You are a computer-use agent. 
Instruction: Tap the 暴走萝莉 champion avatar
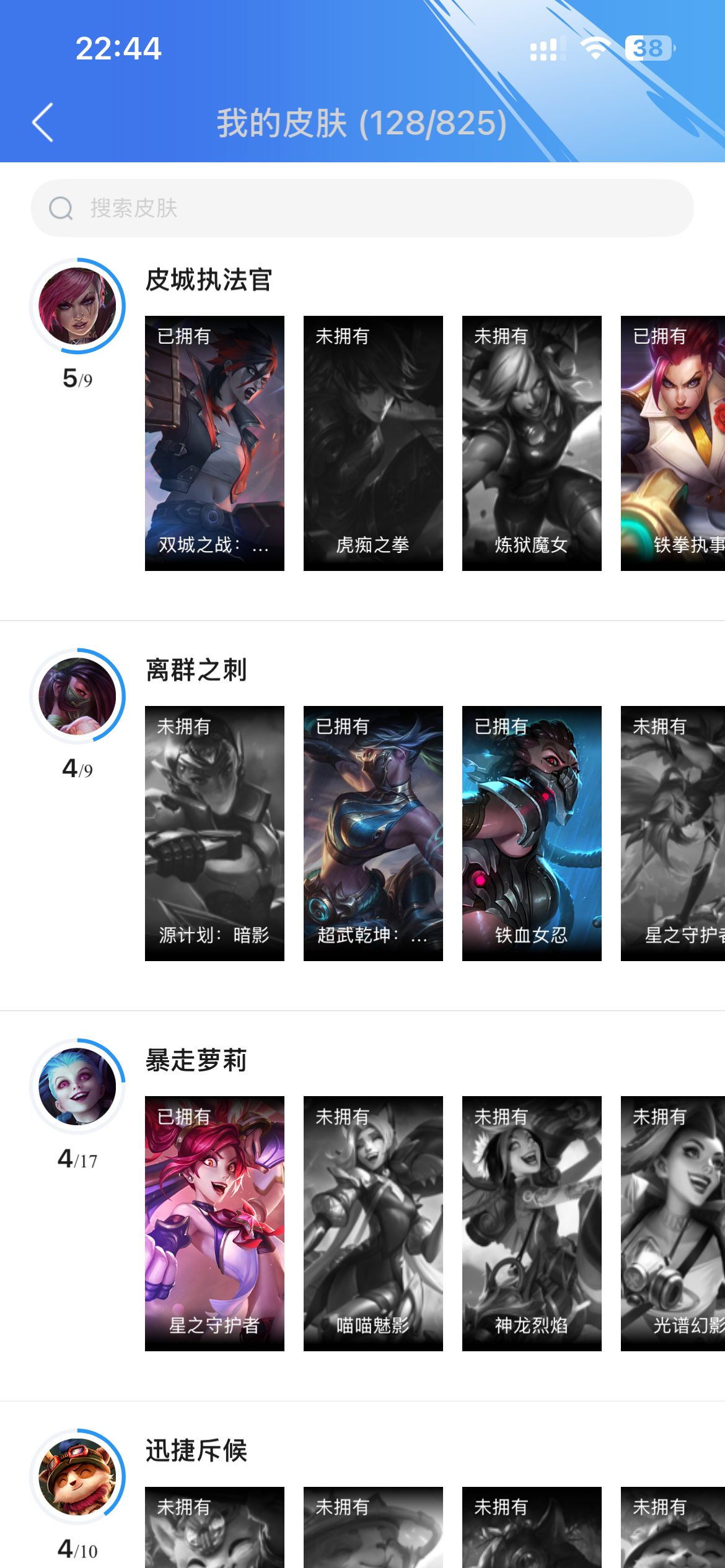77,1086
